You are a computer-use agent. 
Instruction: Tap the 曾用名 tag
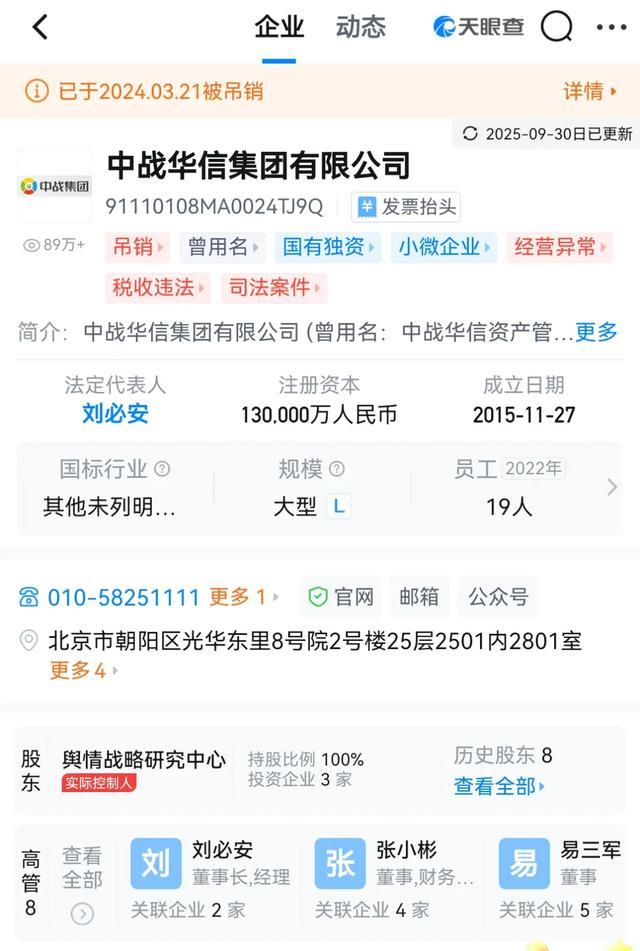coord(225,247)
